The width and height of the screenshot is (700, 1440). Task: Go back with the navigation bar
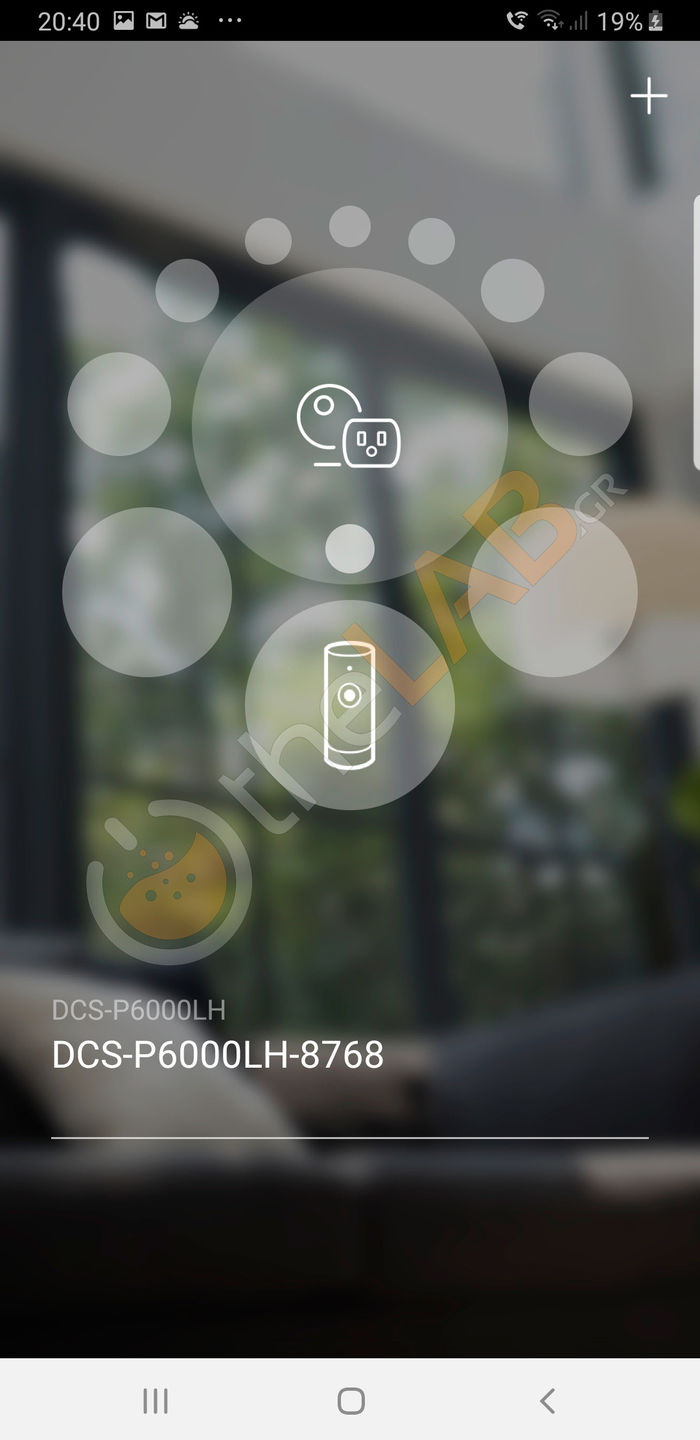click(x=546, y=1401)
